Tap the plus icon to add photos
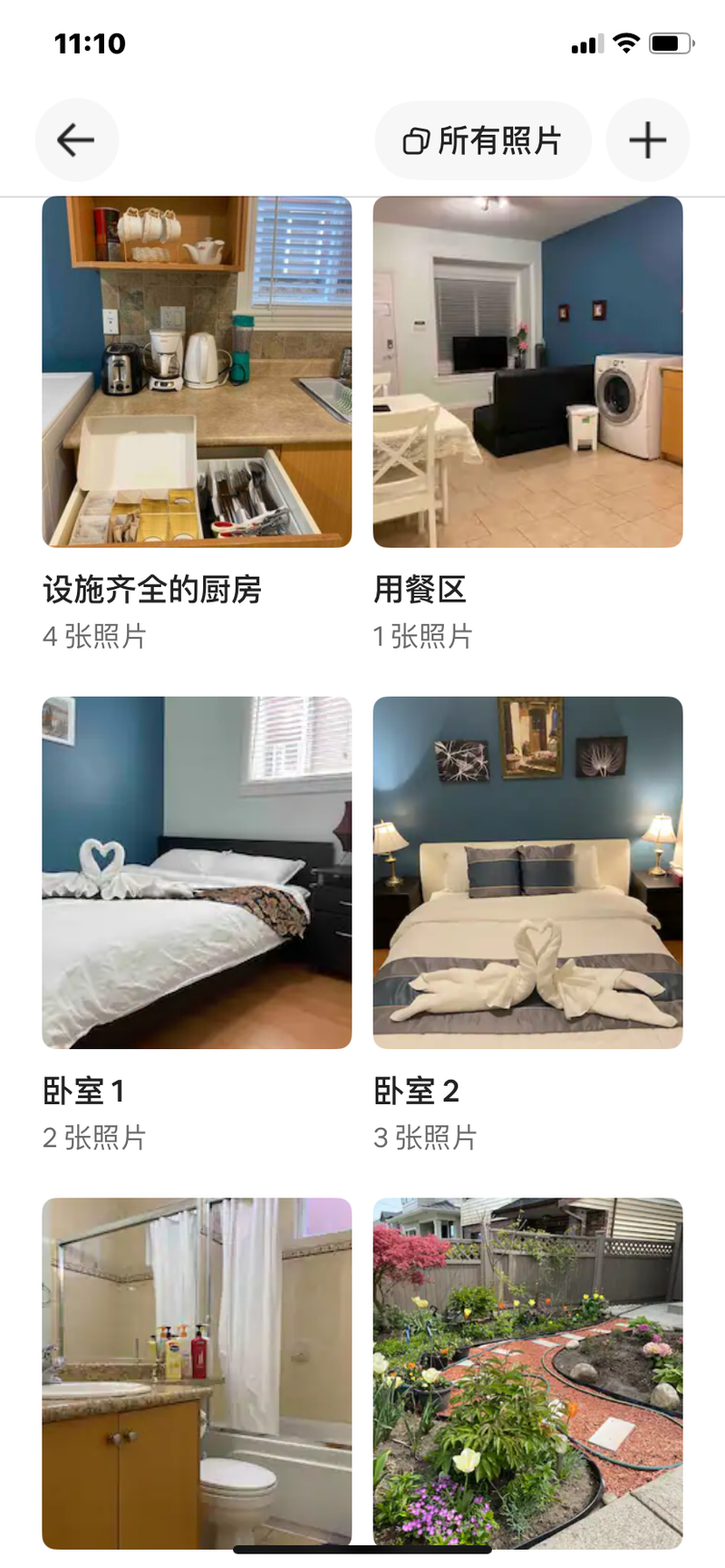 click(x=647, y=140)
